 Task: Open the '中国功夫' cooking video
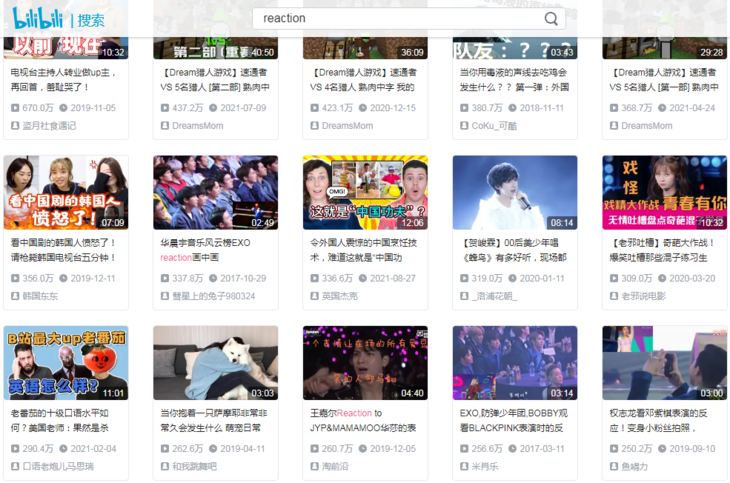(365, 193)
